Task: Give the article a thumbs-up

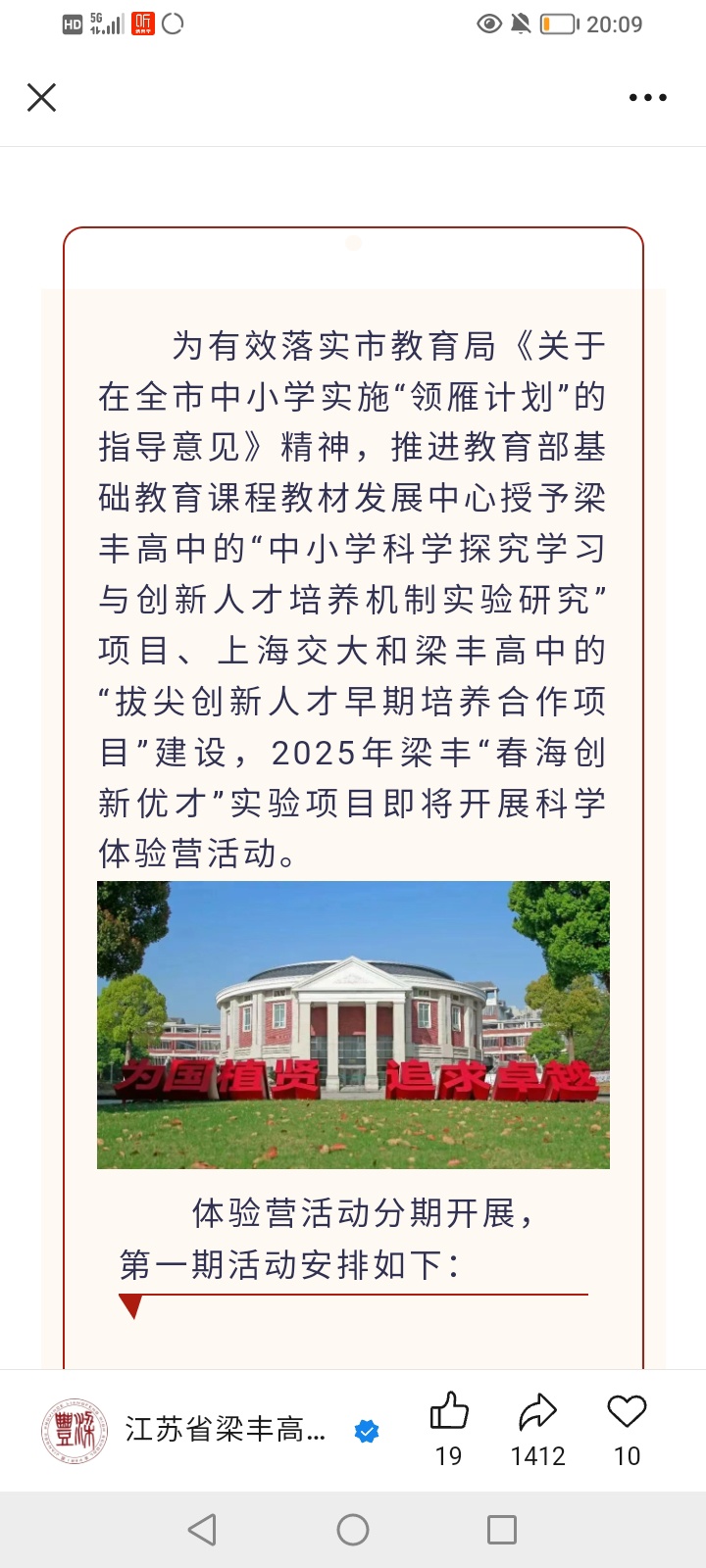Action: tap(449, 1413)
